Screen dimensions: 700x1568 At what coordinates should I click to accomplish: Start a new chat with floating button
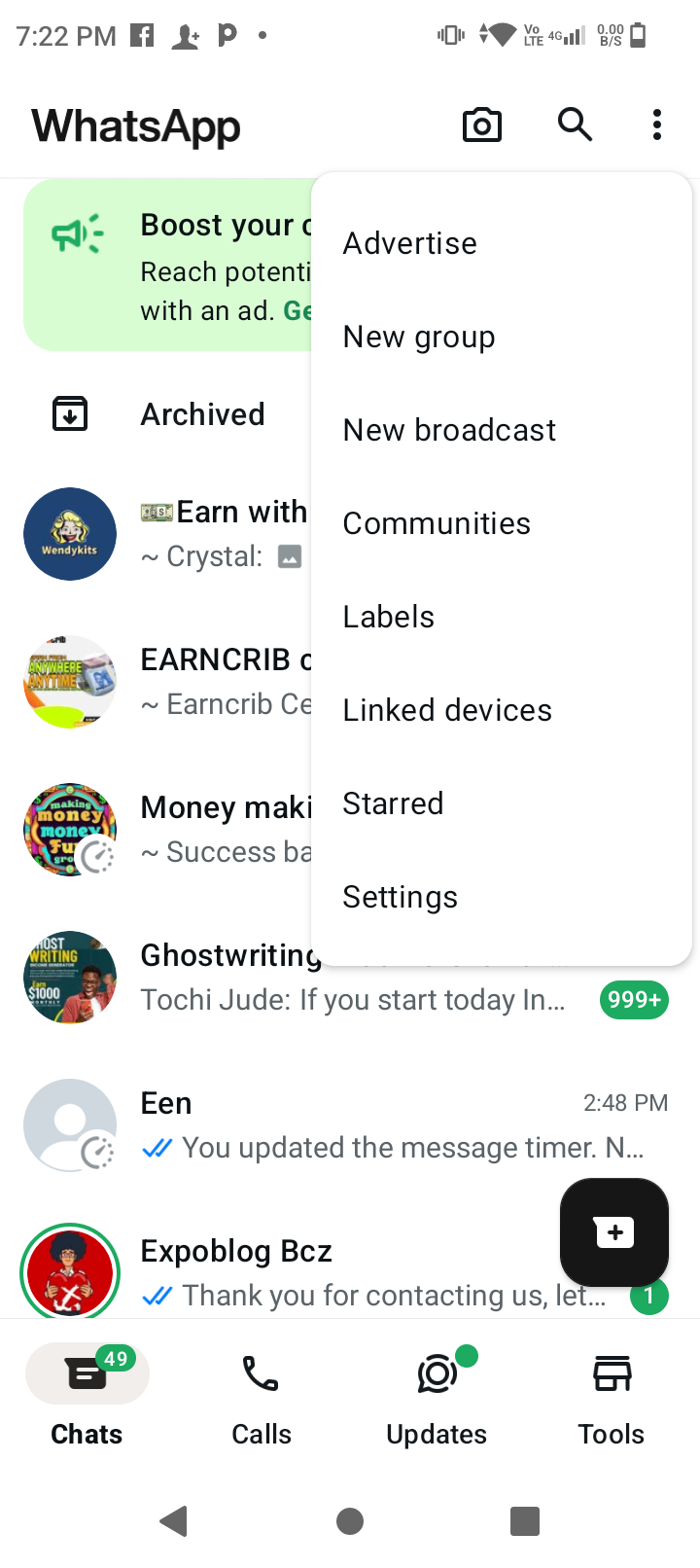click(614, 1232)
